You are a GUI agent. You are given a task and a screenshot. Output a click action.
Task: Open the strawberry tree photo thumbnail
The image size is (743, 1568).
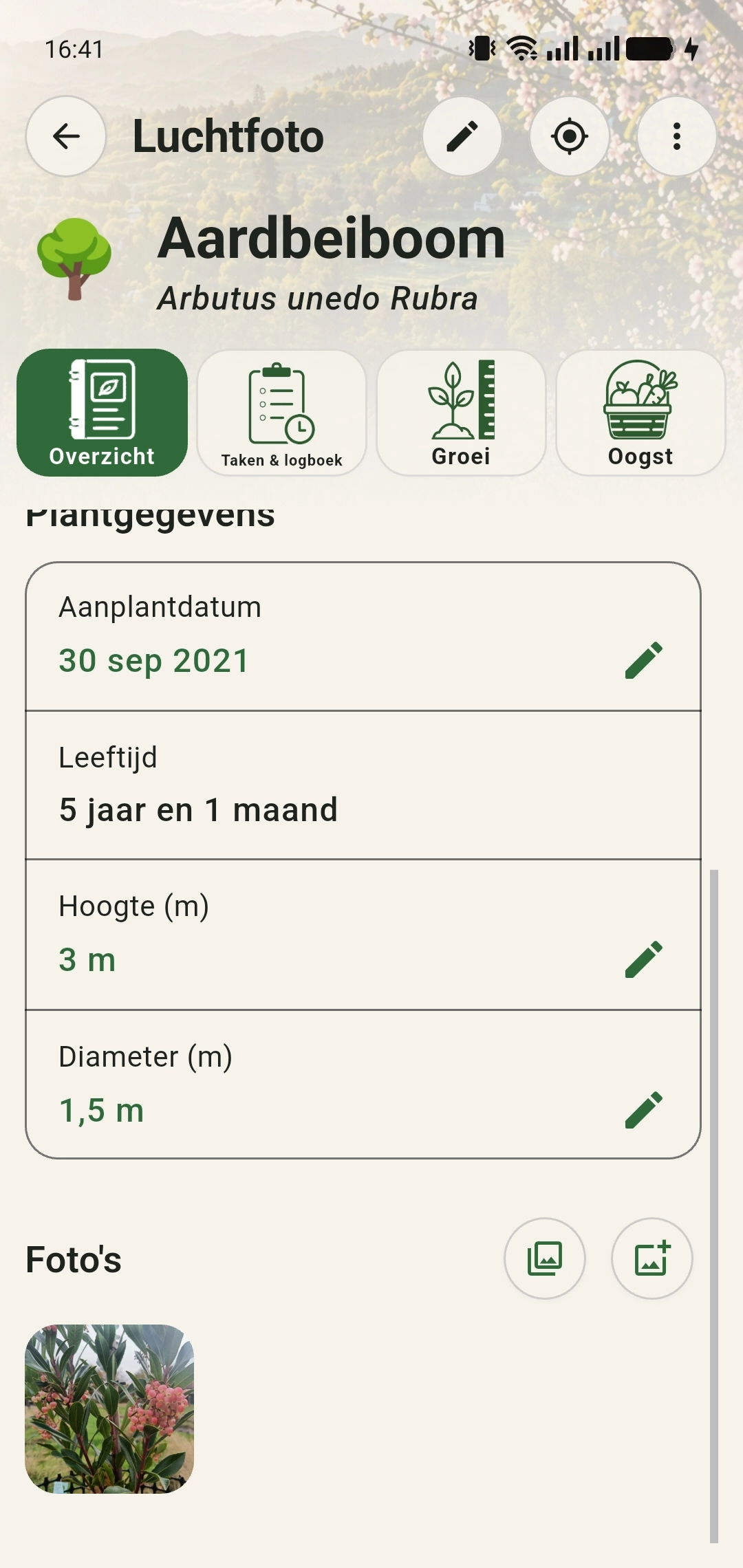[109, 1408]
